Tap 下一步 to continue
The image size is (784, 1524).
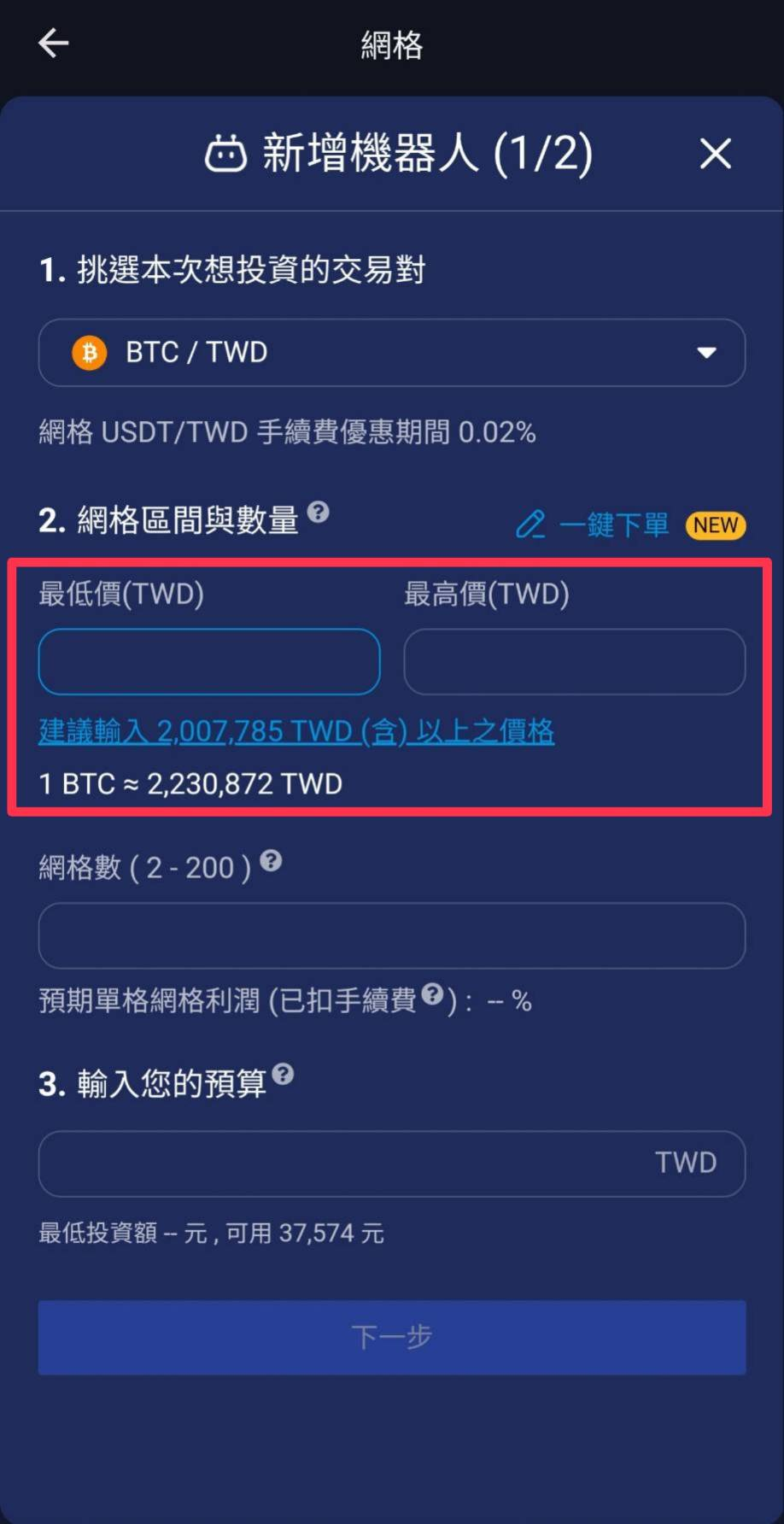(x=391, y=1337)
